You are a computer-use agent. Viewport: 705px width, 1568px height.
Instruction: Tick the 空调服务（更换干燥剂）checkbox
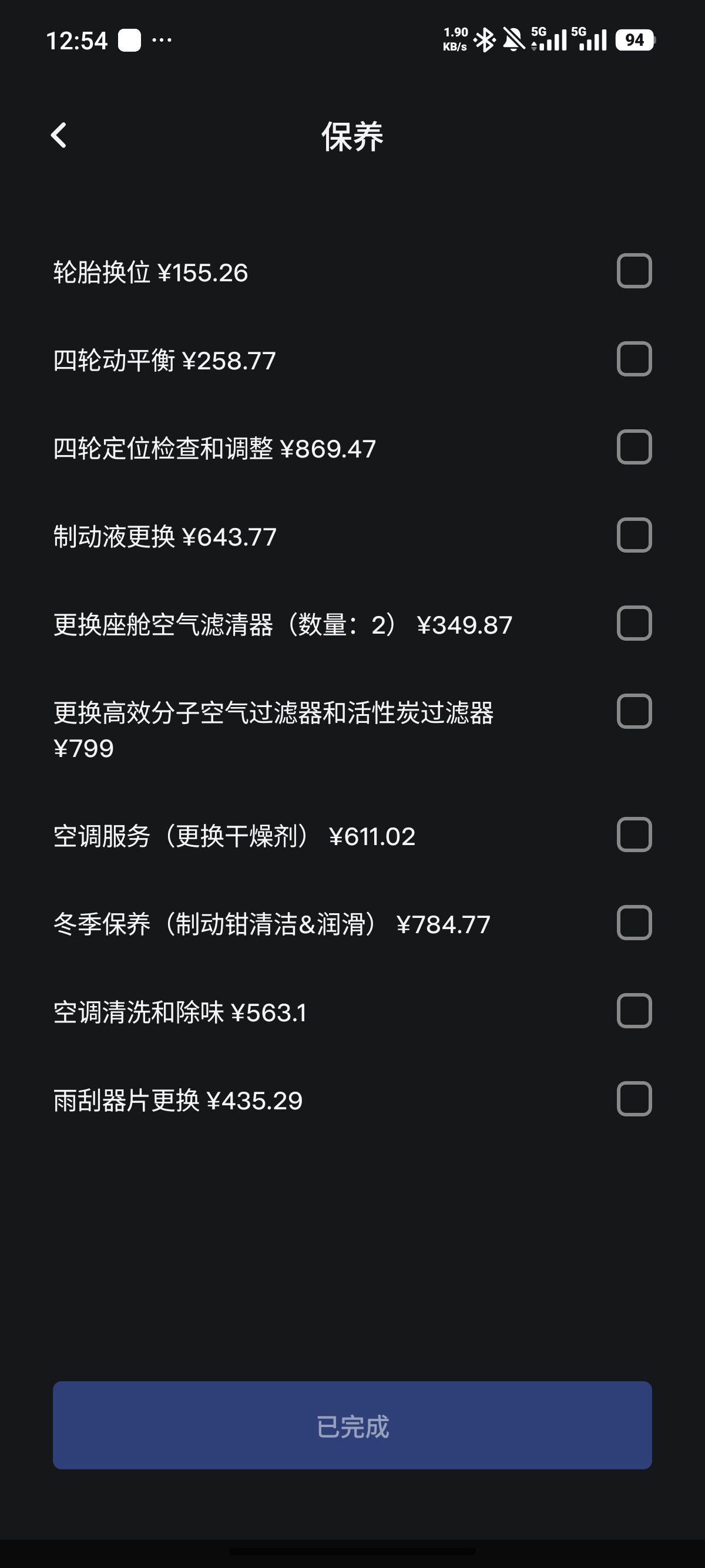[634, 835]
